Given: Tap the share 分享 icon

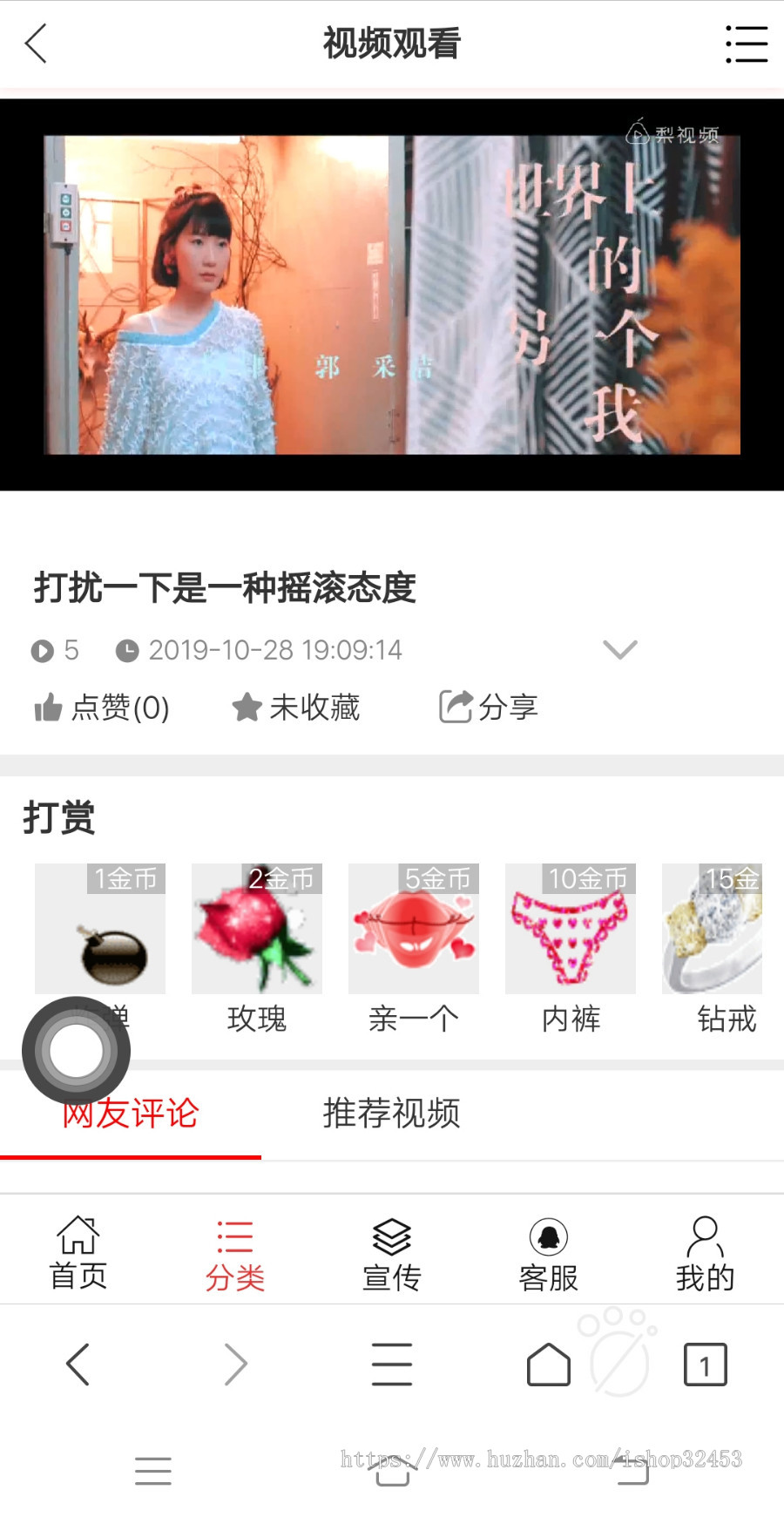Looking at the screenshot, I should [x=489, y=707].
